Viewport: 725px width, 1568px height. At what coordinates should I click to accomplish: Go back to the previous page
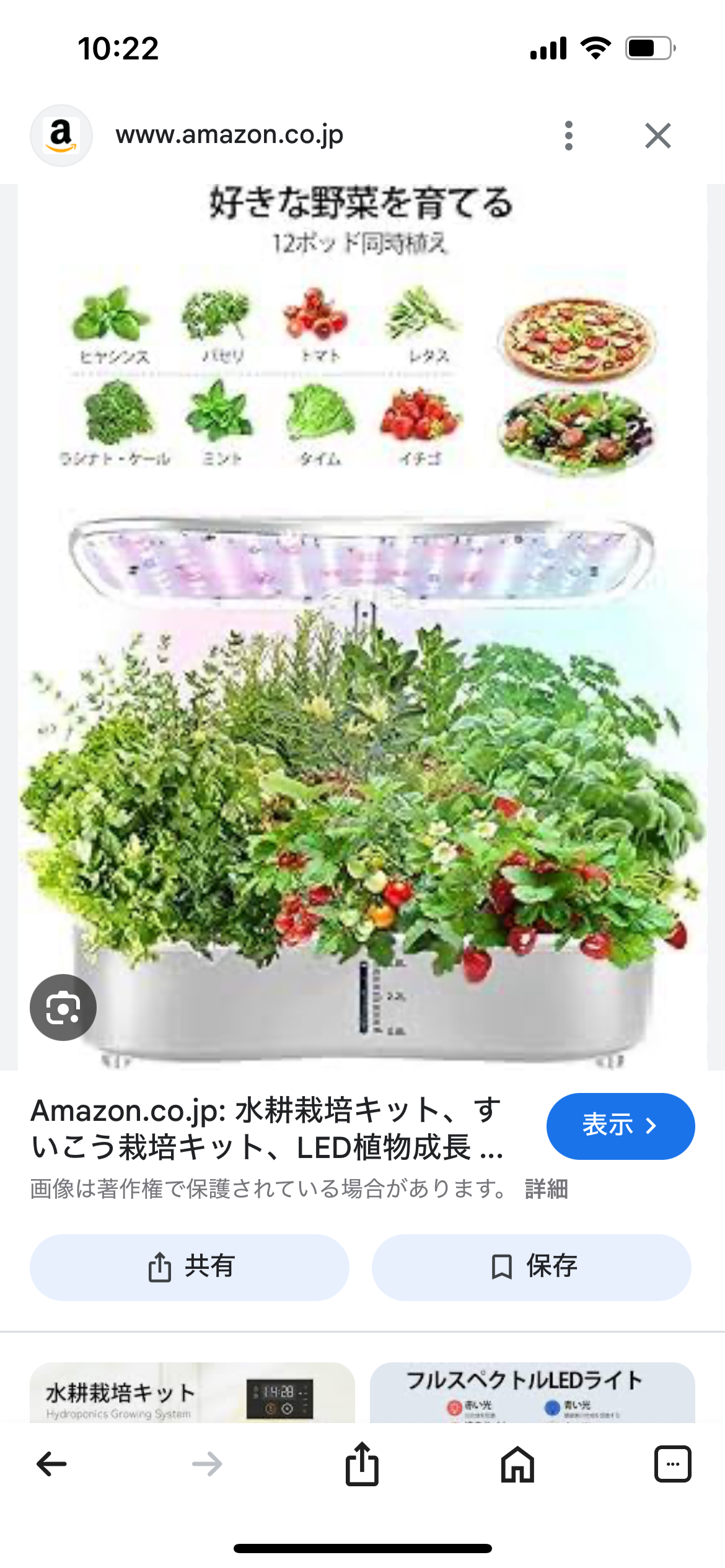[x=52, y=1464]
